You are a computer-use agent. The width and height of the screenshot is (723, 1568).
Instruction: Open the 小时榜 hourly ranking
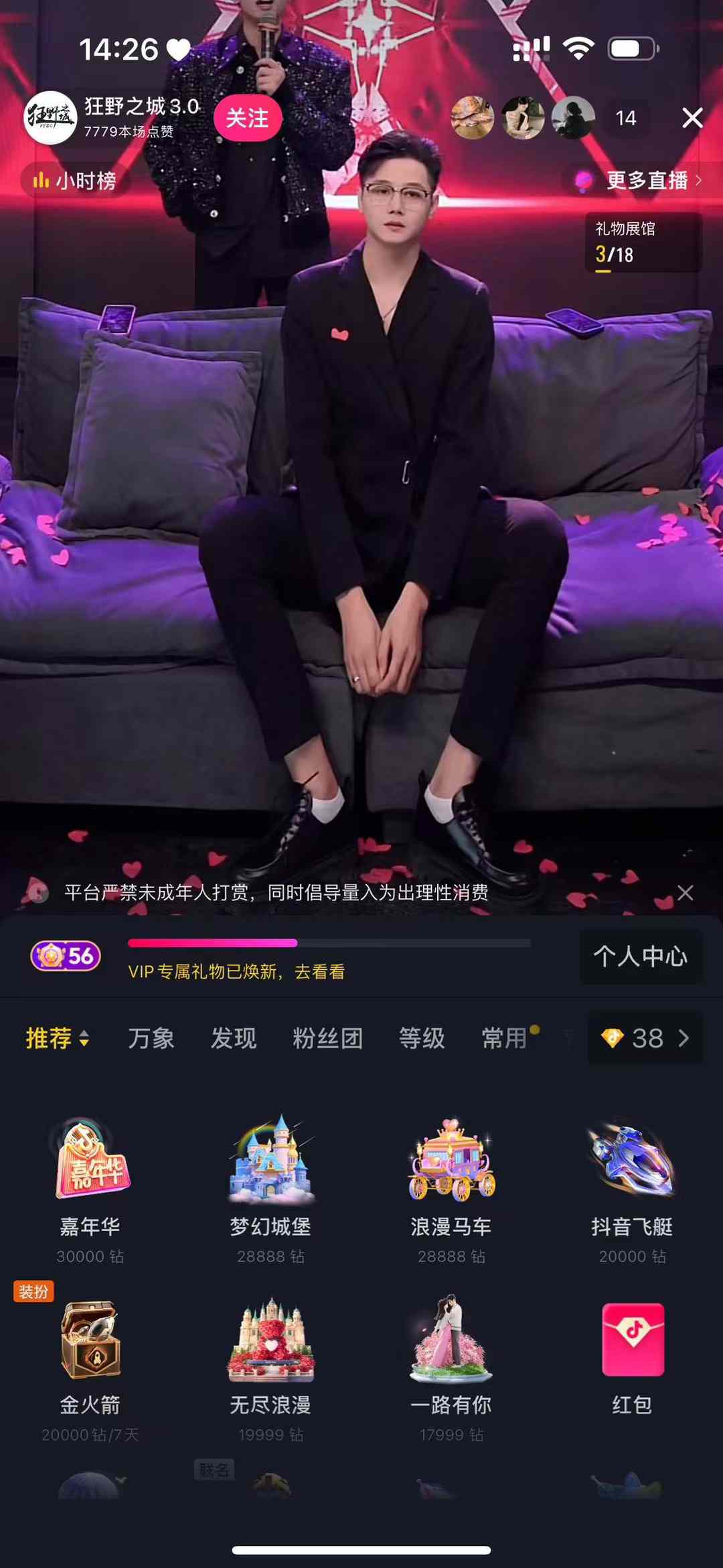coord(76,180)
